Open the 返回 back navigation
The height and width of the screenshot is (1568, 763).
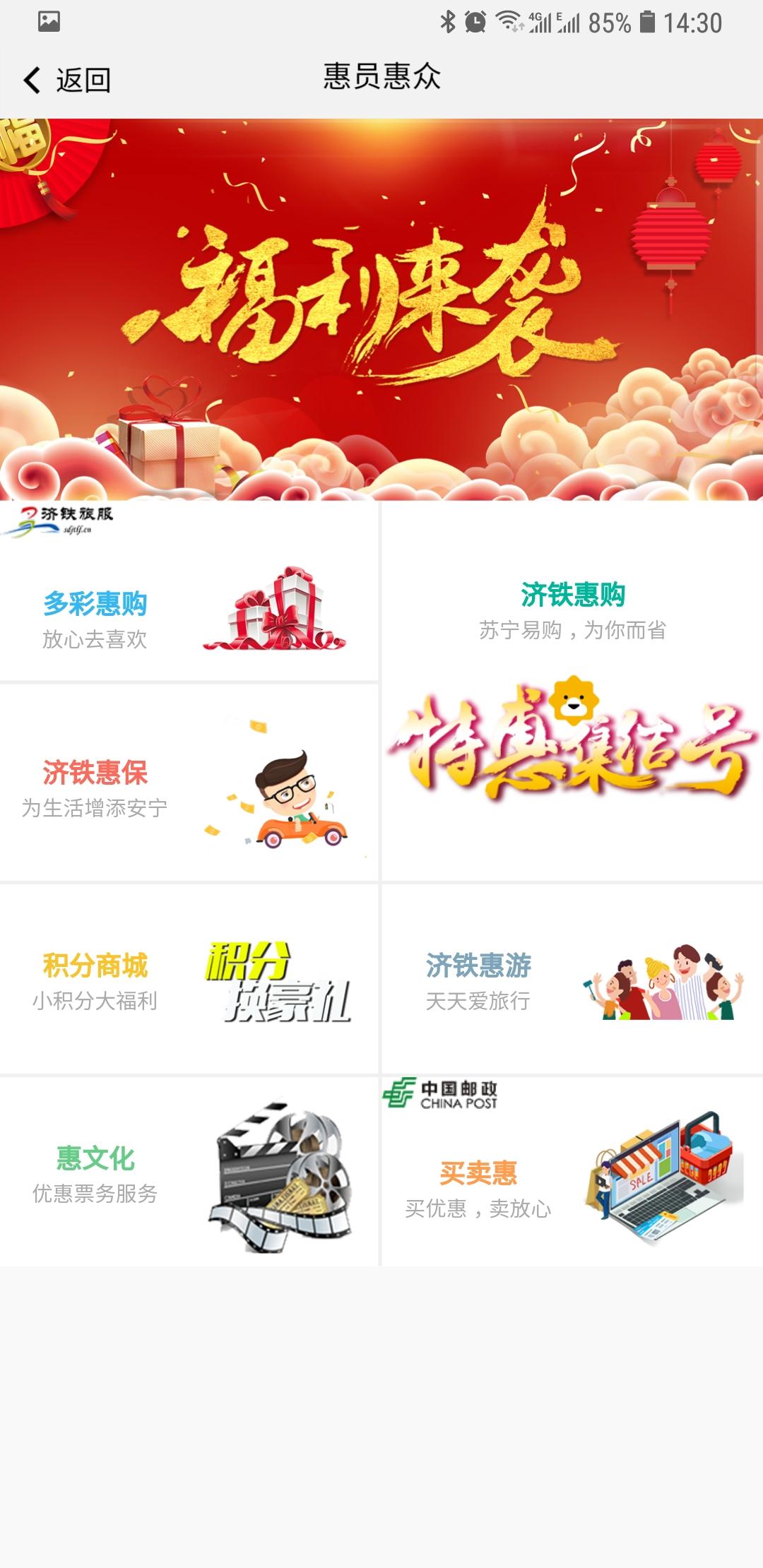[x=64, y=80]
